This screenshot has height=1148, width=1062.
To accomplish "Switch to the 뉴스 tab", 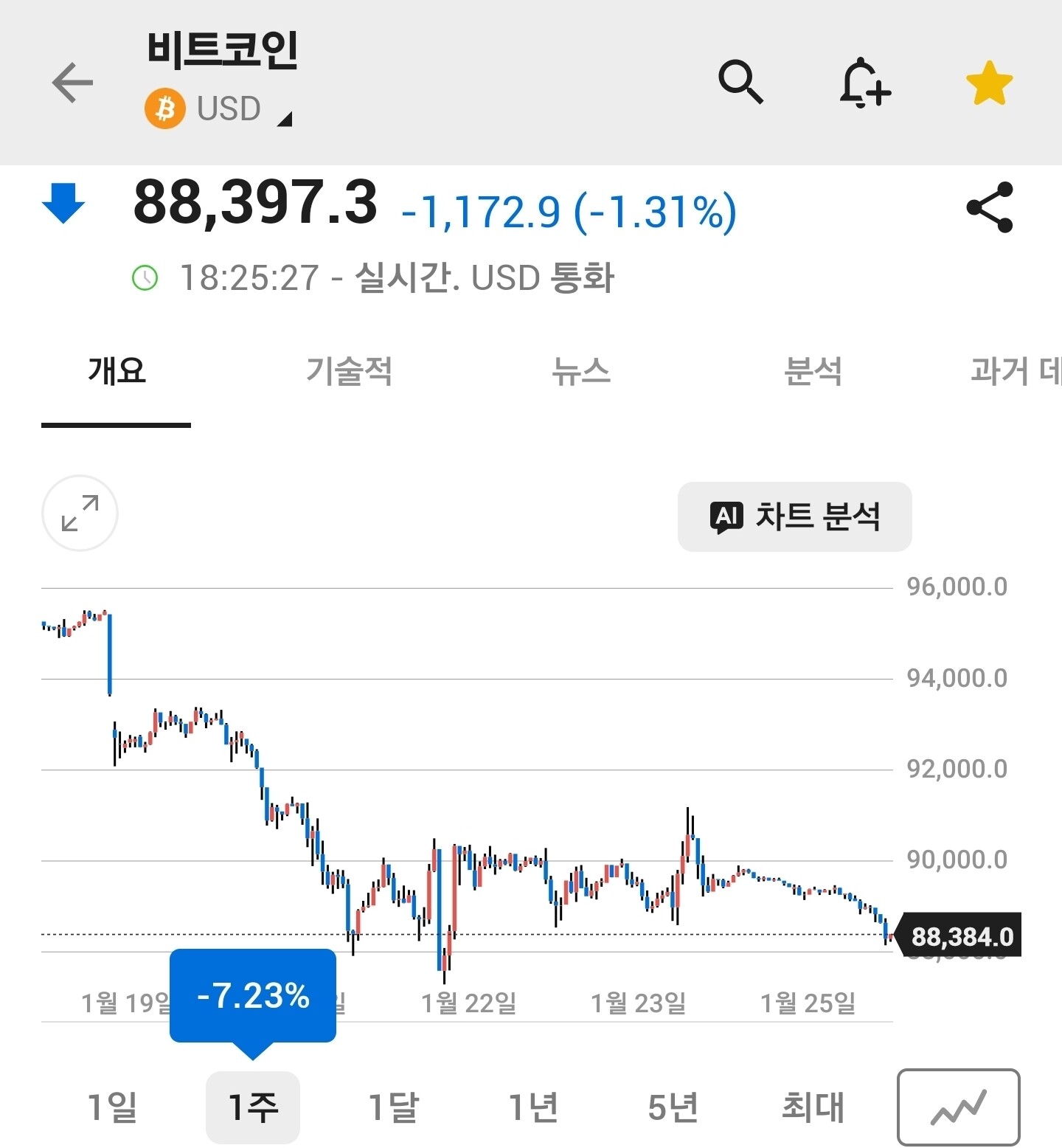I will [x=581, y=370].
